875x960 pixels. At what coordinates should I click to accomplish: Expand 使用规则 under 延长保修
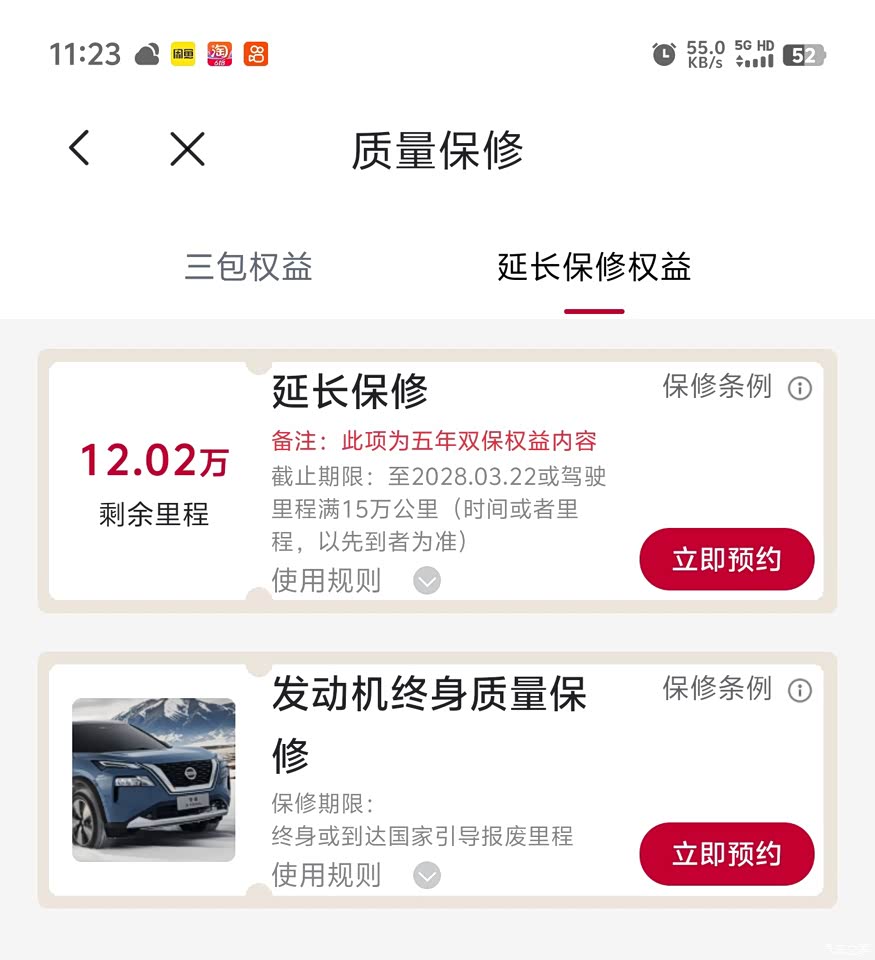[426, 580]
